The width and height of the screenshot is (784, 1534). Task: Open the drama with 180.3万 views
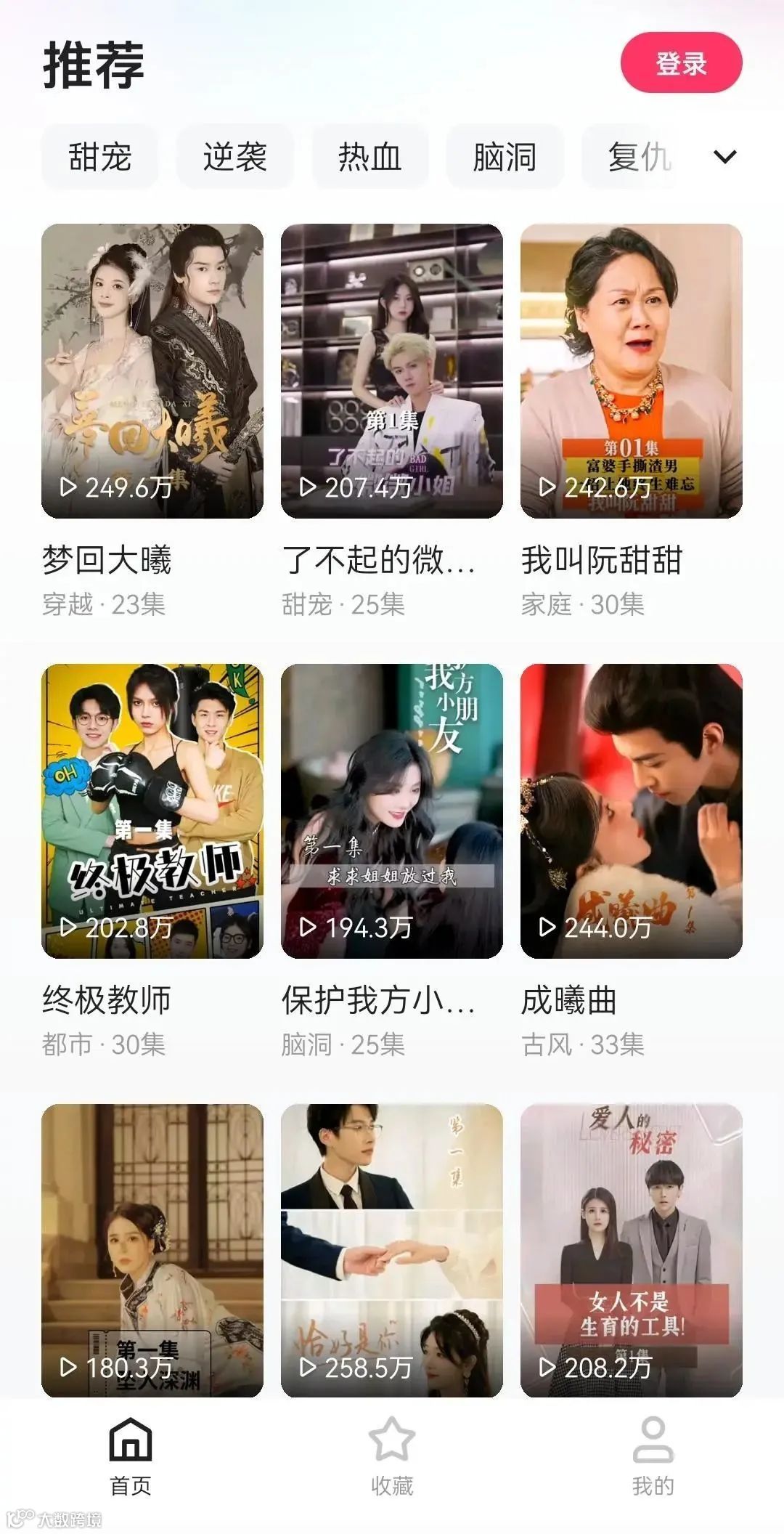(152, 1249)
